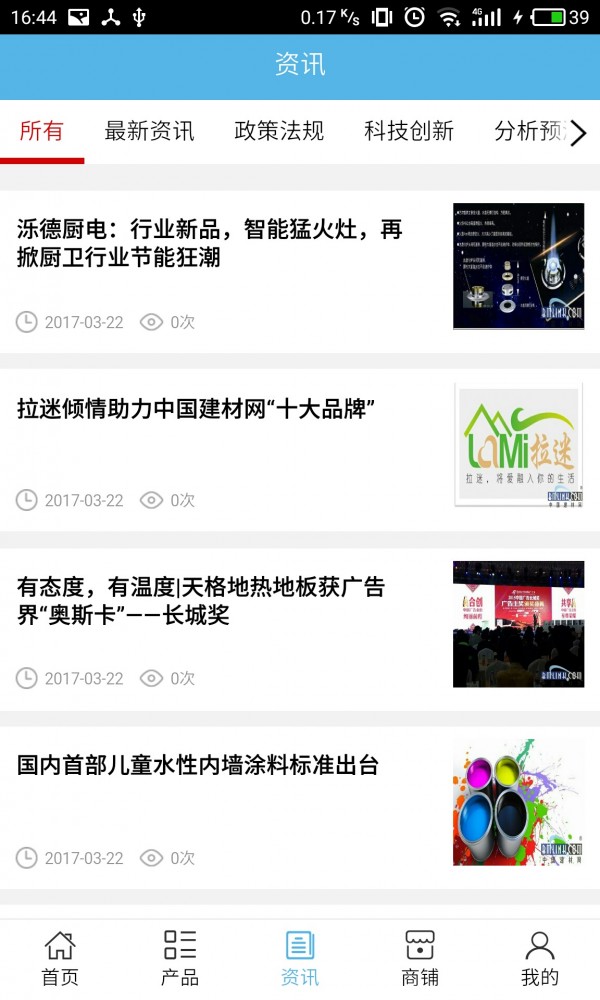Tap the right arrow to show more categories

578,133
